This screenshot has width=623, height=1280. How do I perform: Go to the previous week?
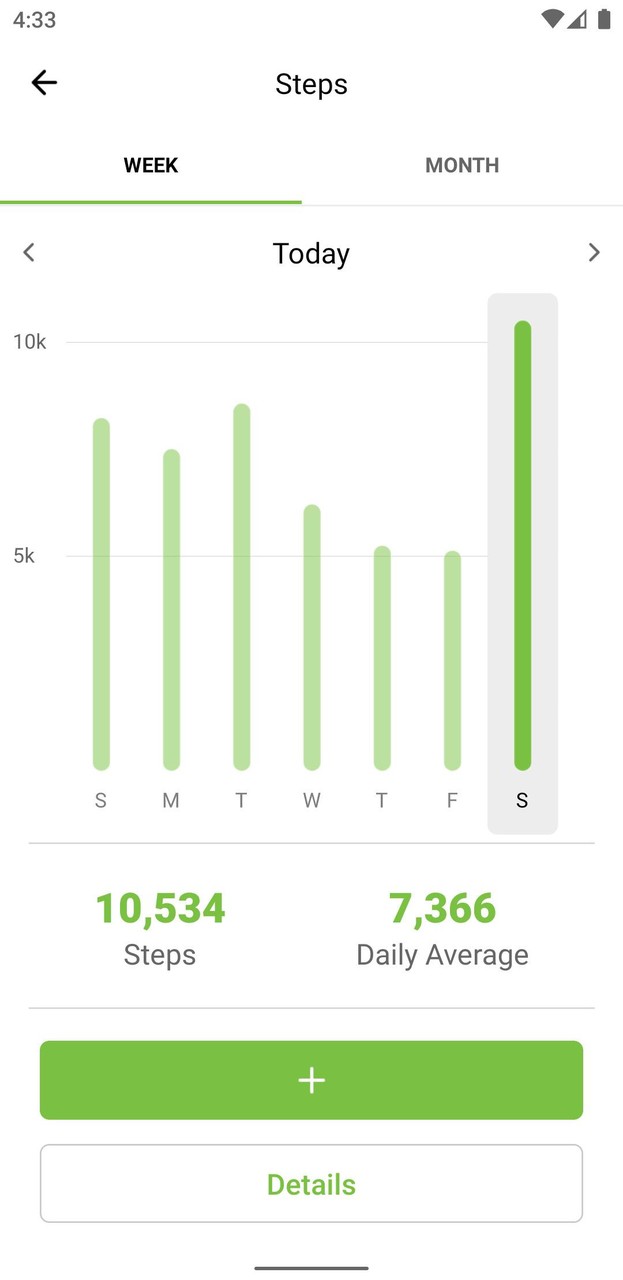coord(29,253)
